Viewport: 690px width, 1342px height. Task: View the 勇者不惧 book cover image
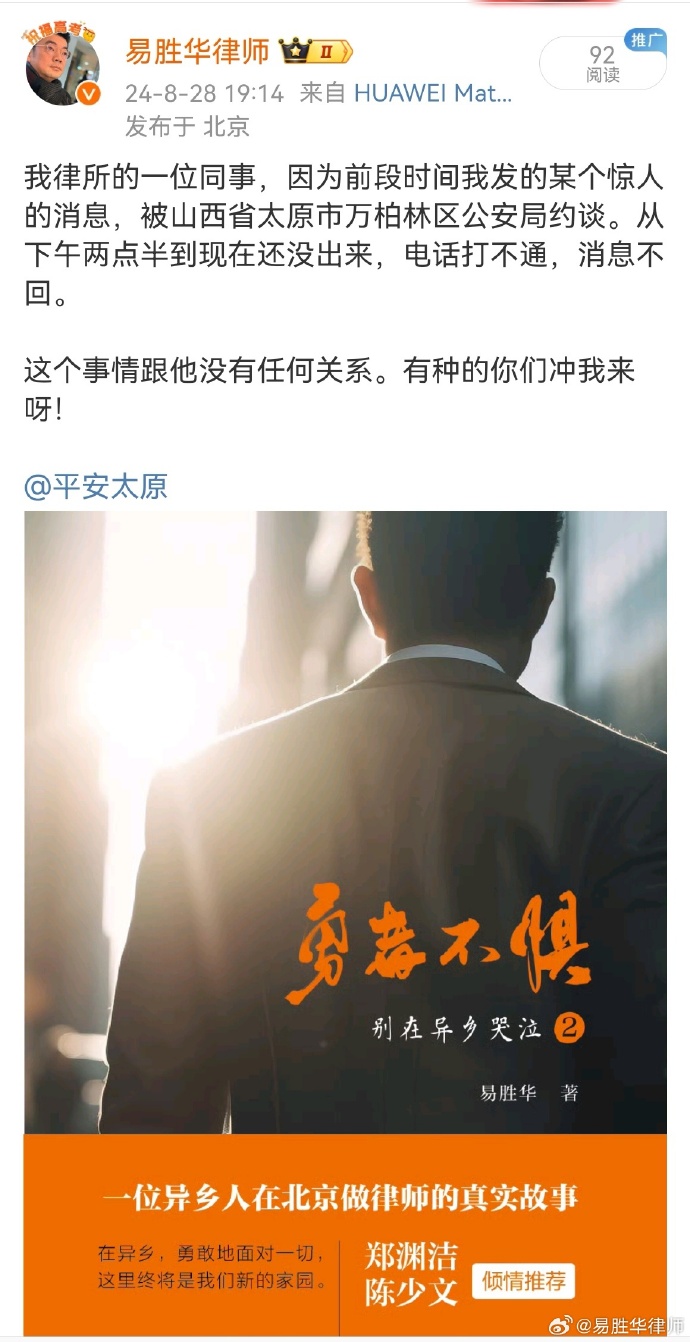point(345,920)
